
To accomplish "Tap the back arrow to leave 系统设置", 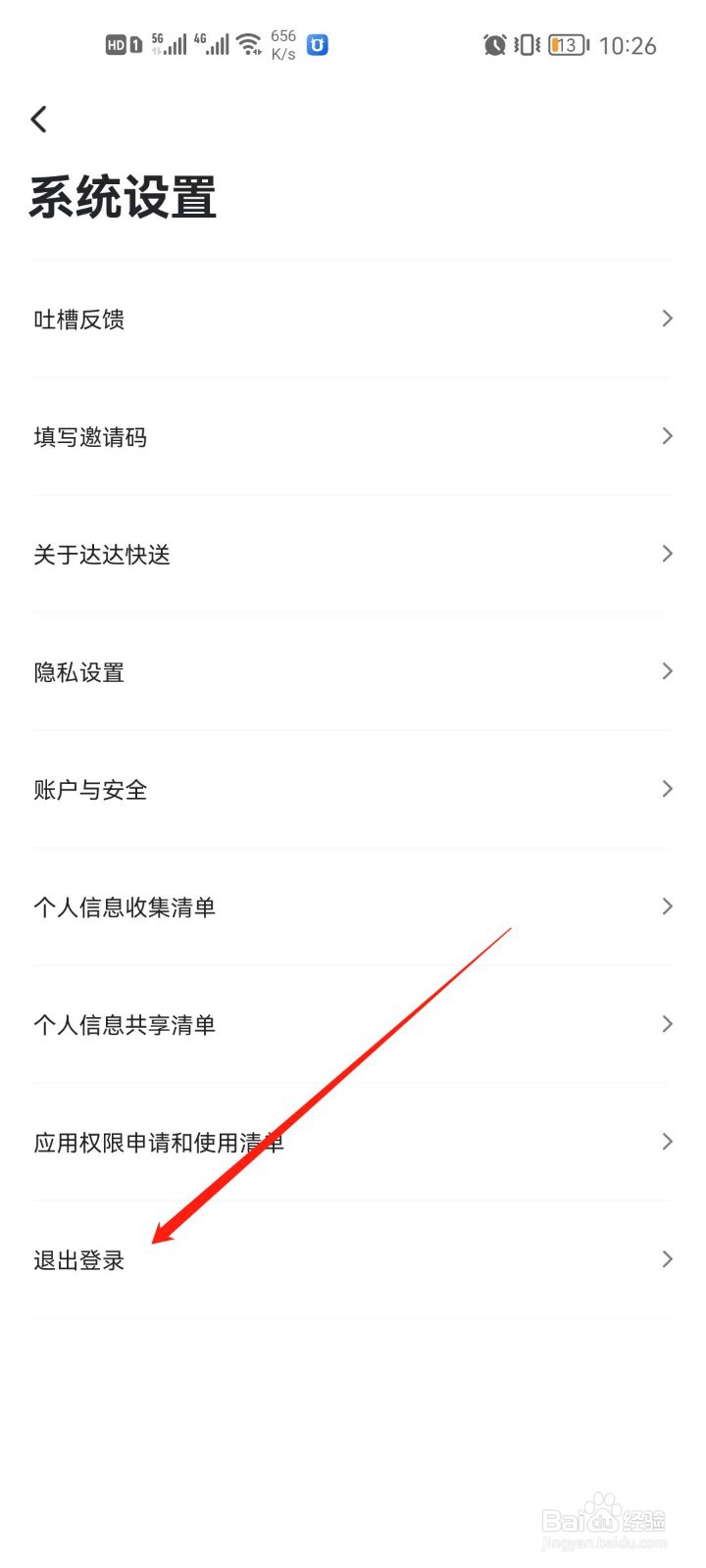I will (38, 118).
